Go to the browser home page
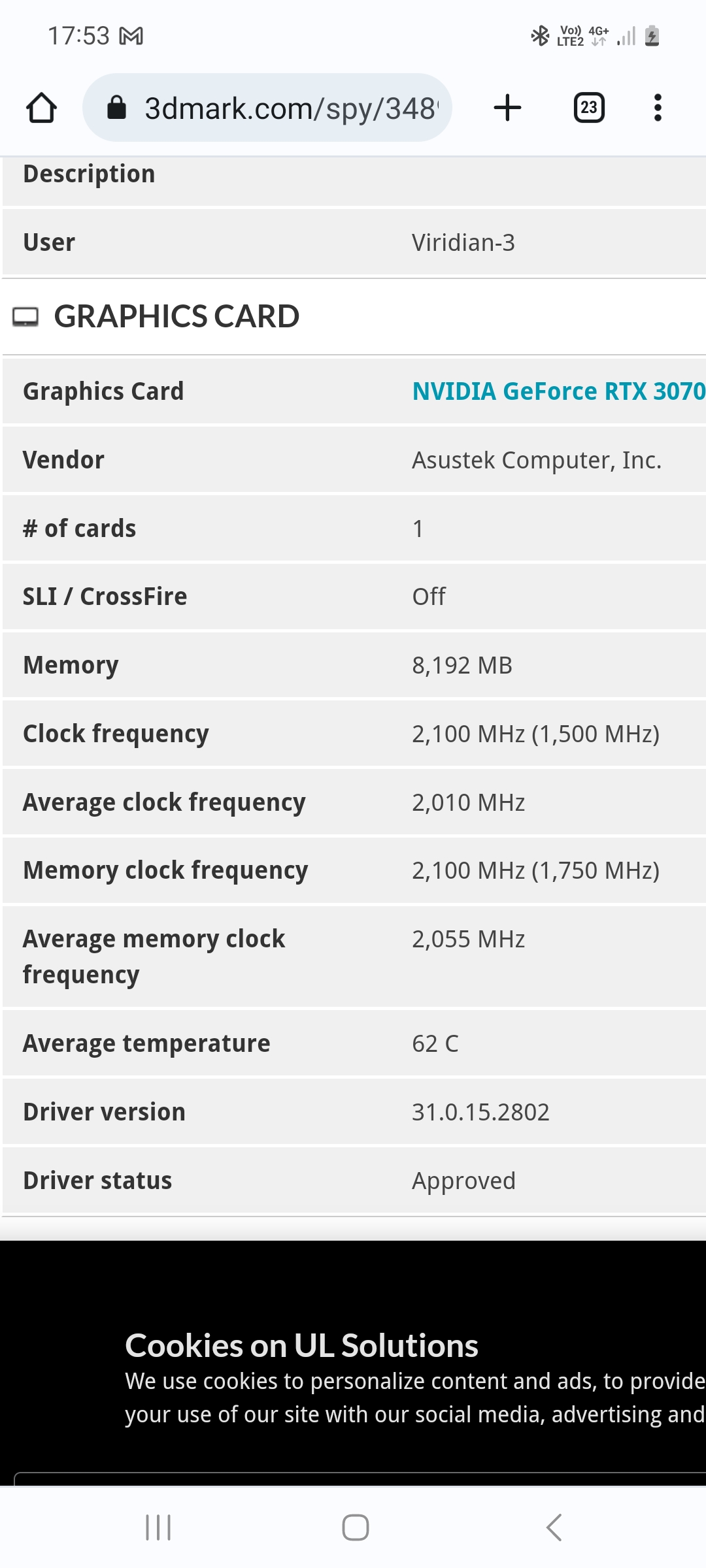Viewport: 706px width, 1568px height. point(41,108)
